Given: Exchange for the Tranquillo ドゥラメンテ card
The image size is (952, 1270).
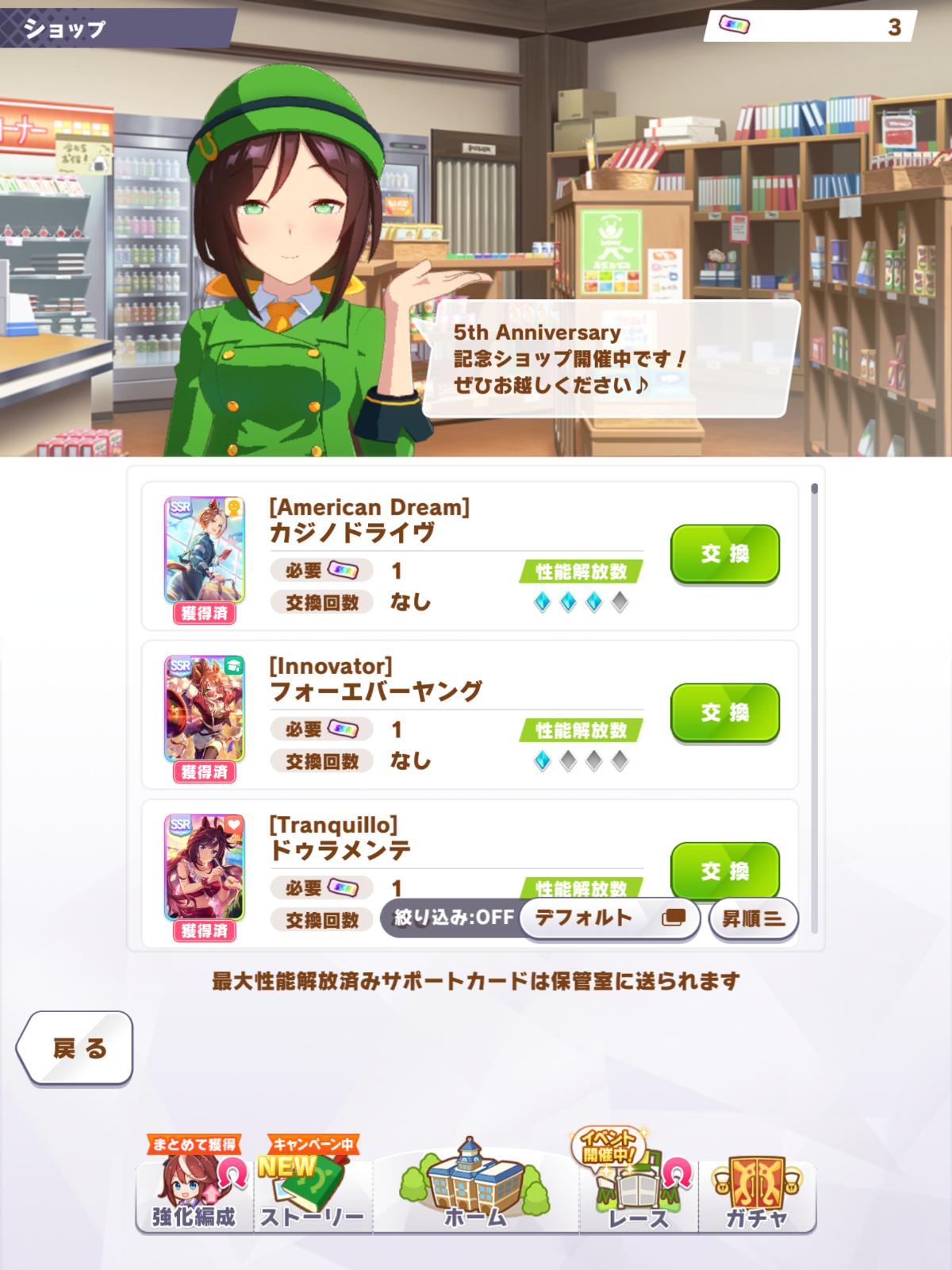Looking at the screenshot, I should pos(725,869).
